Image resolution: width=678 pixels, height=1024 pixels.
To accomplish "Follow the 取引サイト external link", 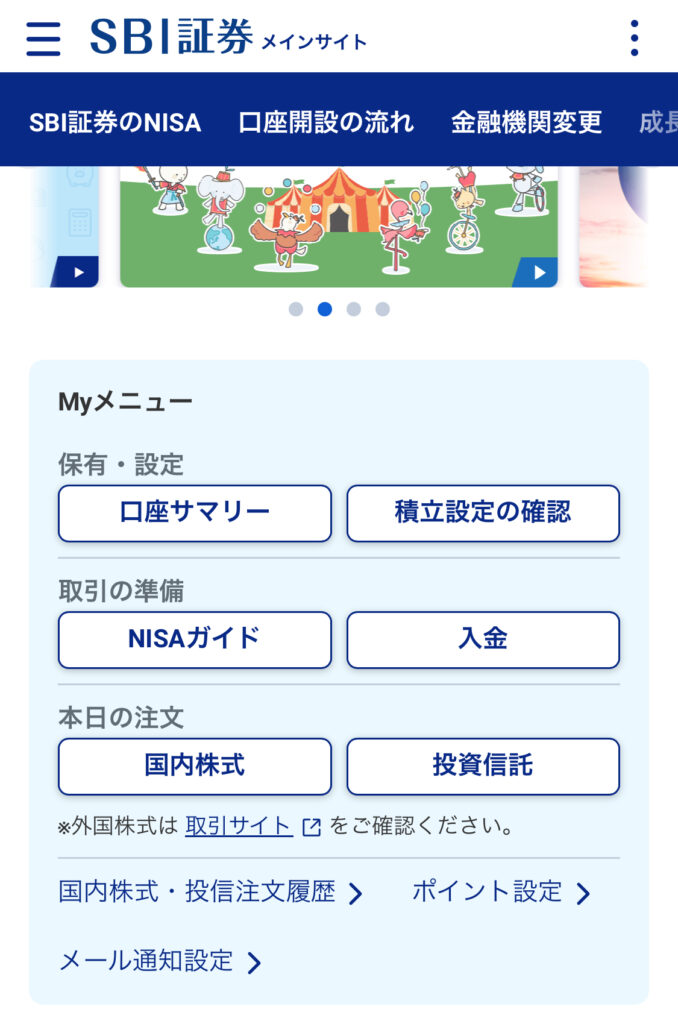I will (239, 827).
